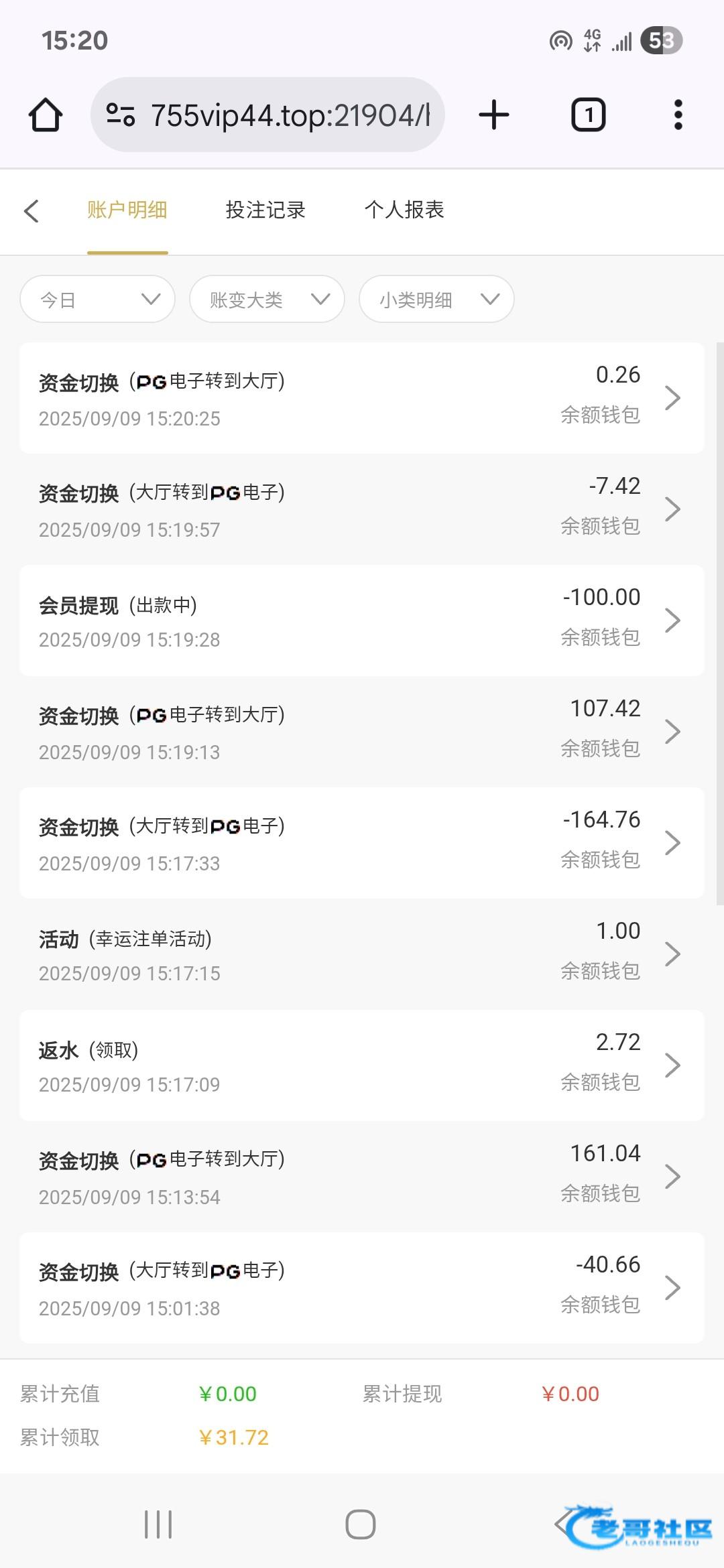This screenshot has width=724, height=1568.
Task: Open the 0.26 transfer record at 15:20:25
Action: pos(362,398)
